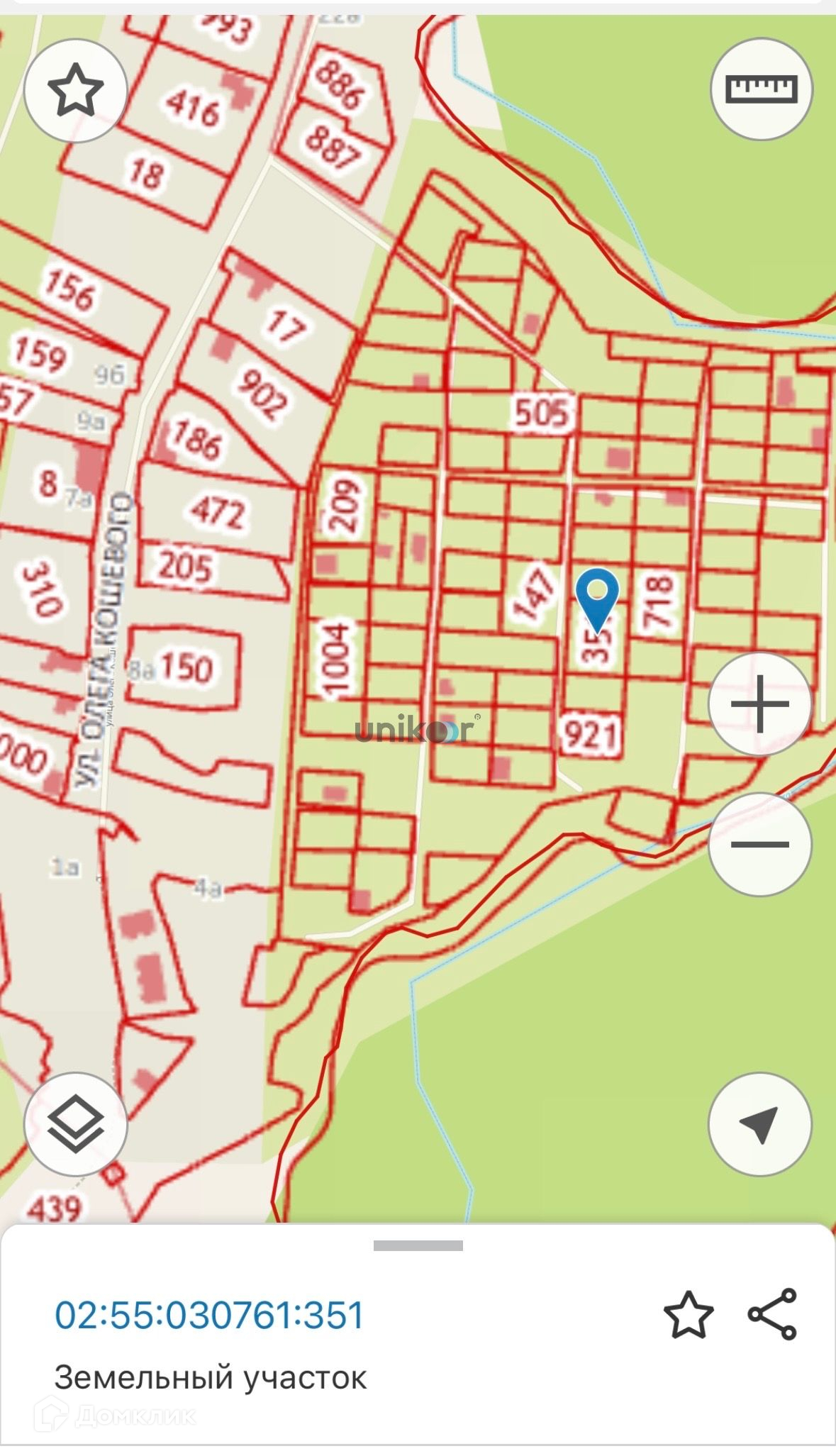The width and height of the screenshot is (836, 1456).
Task: Add parcel 02:55:030761:351 to favorites
Action: 688,1315
